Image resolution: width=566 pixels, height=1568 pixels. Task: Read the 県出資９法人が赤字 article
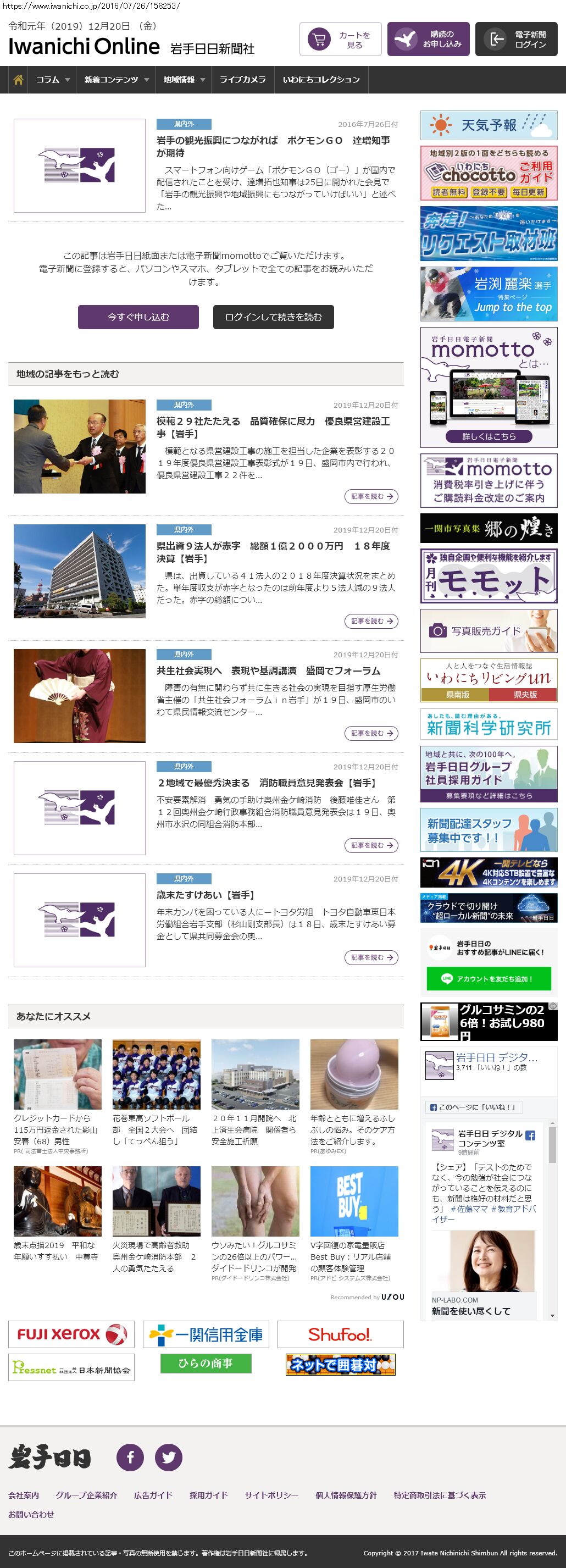(x=370, y=622)
